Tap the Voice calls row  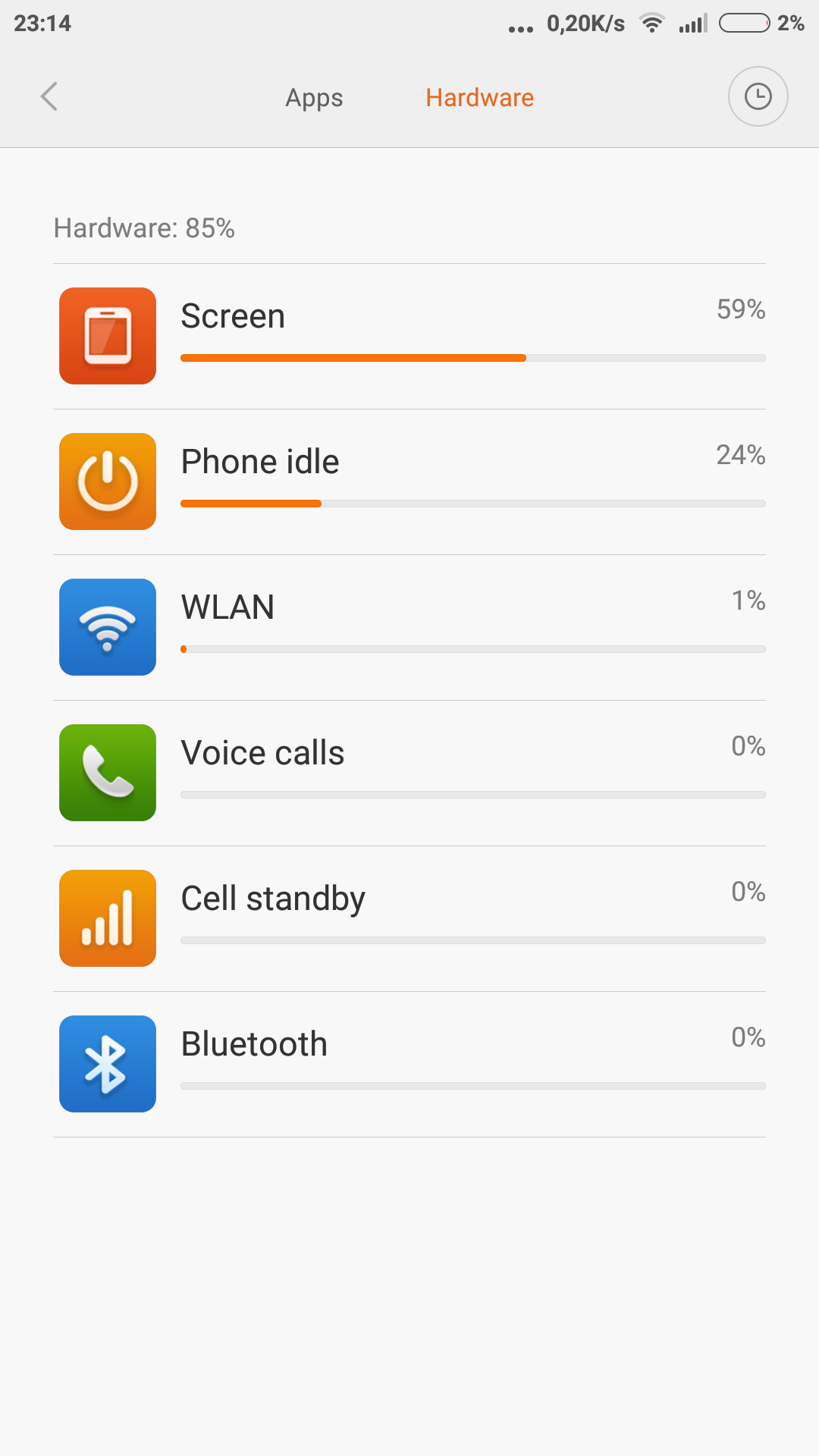409,773
